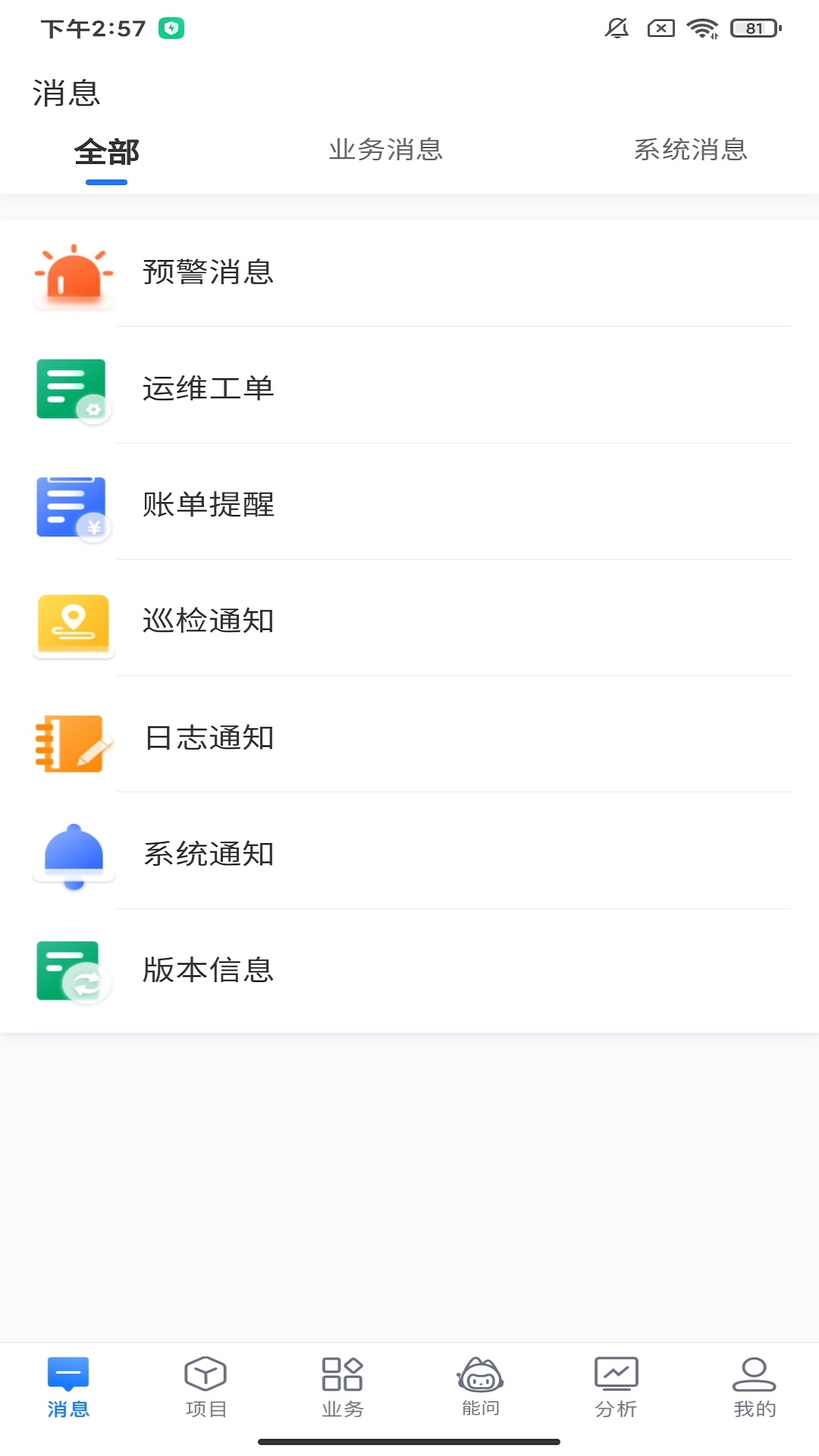Click the Wi-Fi icon in status bar
Screen dimensions: 819x1456
point(701,28)
